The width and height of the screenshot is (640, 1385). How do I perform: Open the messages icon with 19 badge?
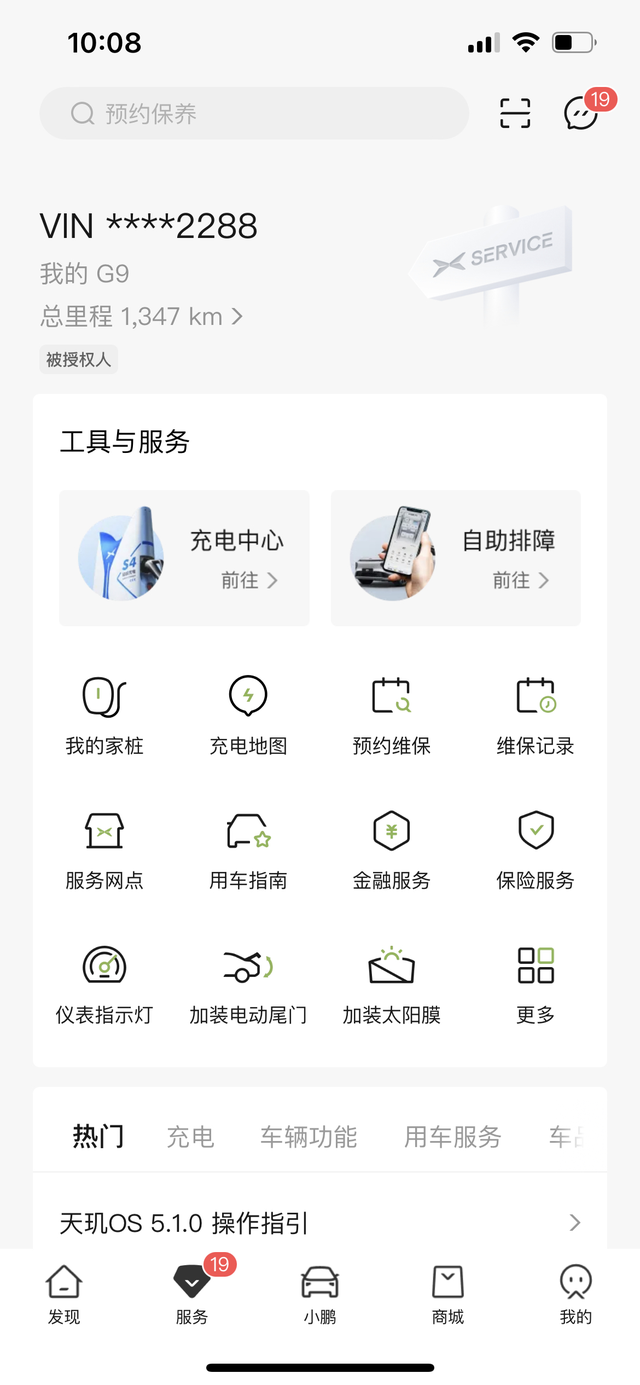point(581,113)
